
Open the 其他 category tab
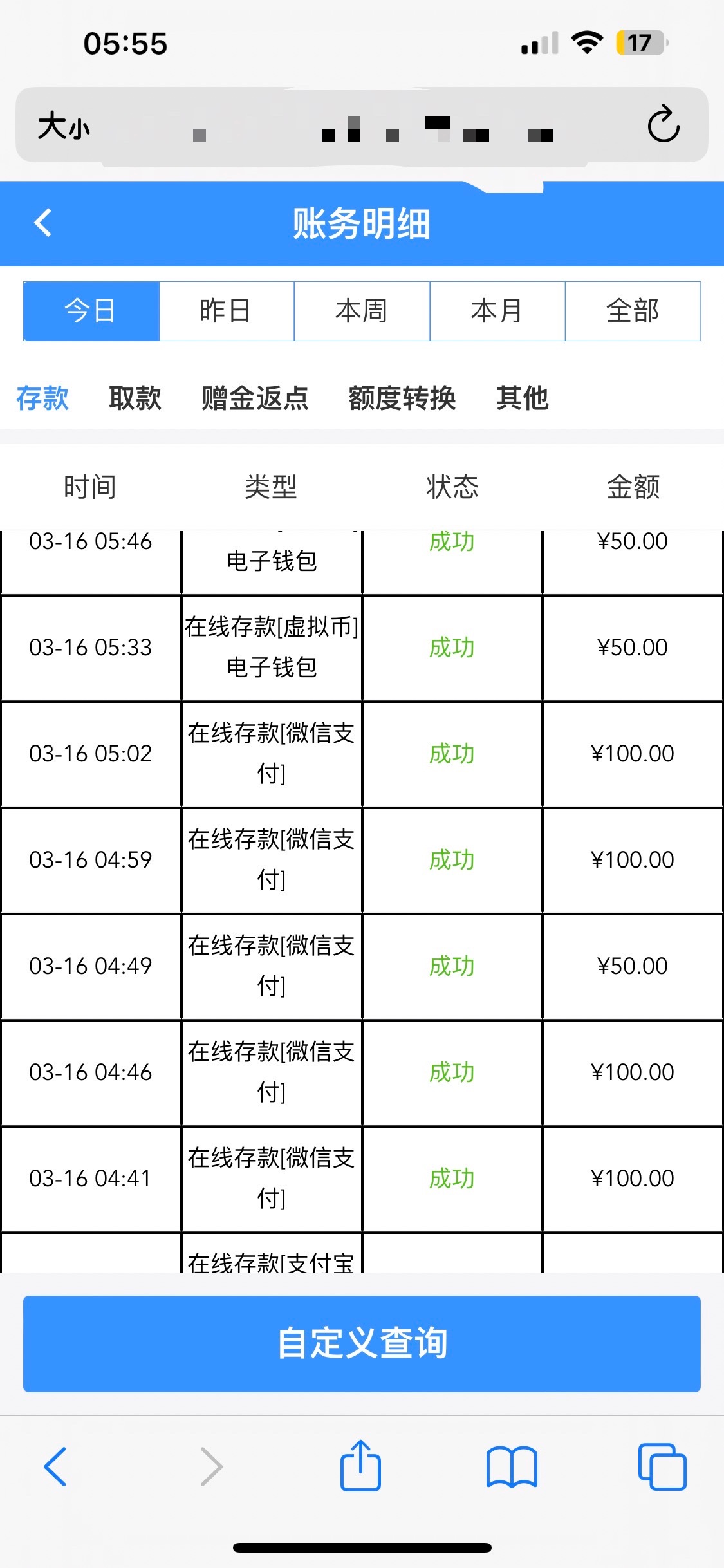pos(522,398)
